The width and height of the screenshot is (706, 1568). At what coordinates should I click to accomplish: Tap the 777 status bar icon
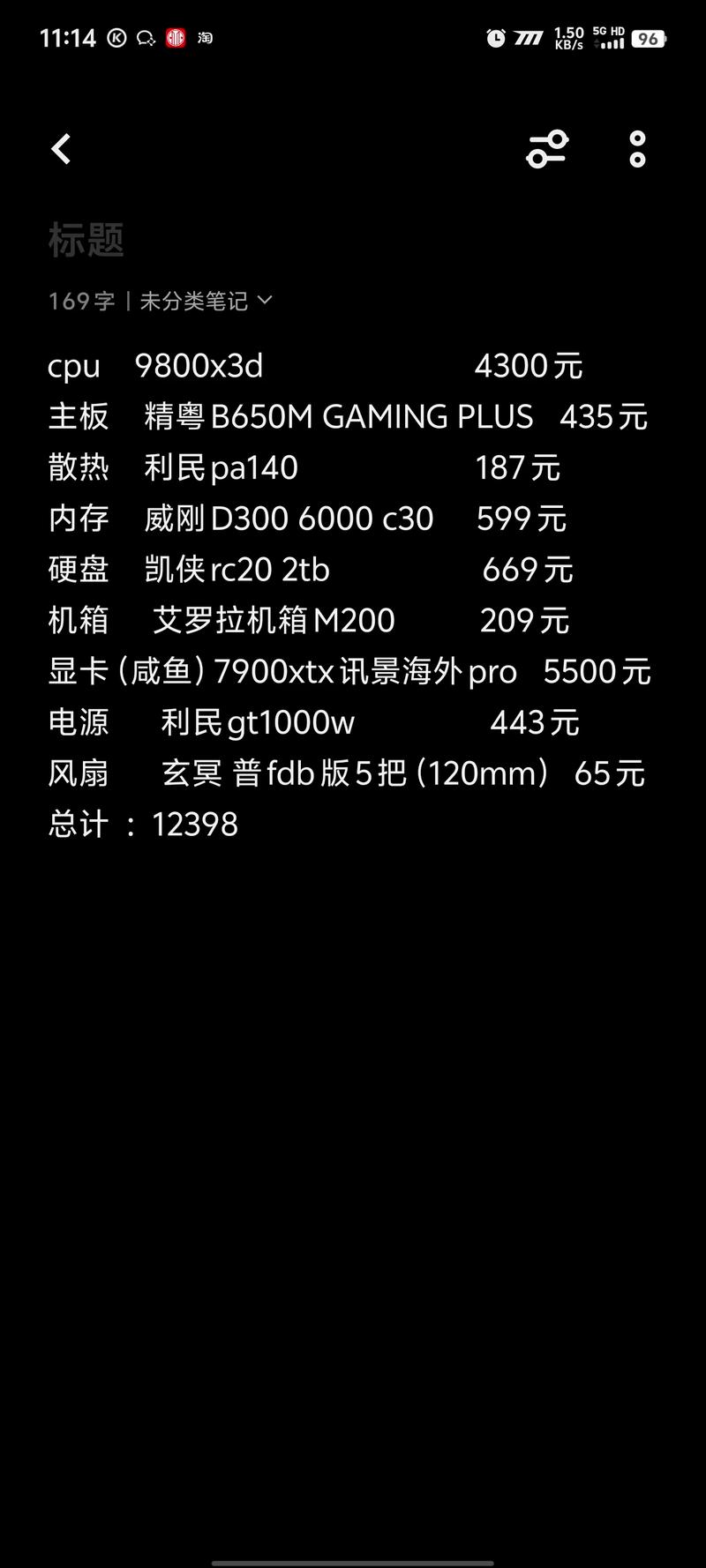(x=528, y=38)
